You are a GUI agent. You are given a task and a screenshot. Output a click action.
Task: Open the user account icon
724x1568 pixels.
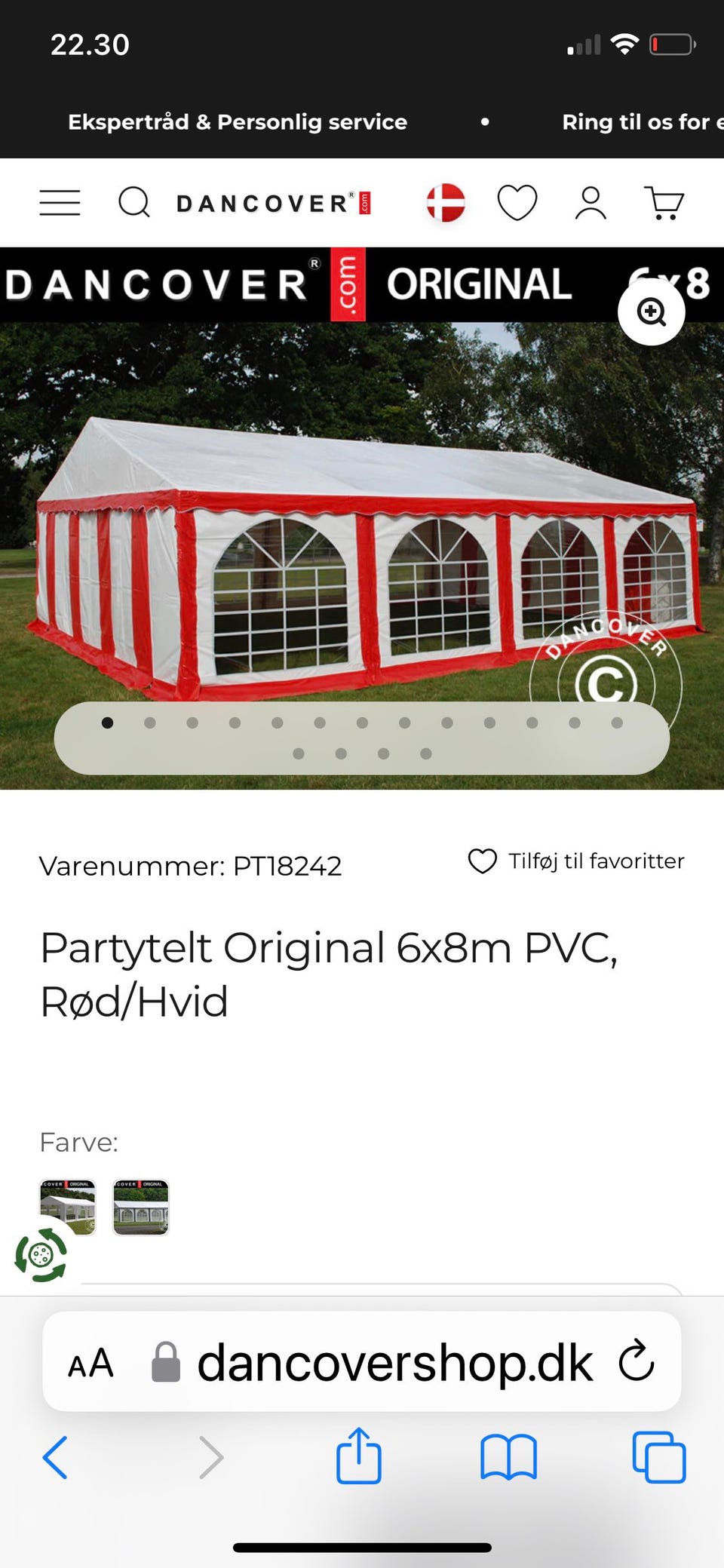[591, 203]
